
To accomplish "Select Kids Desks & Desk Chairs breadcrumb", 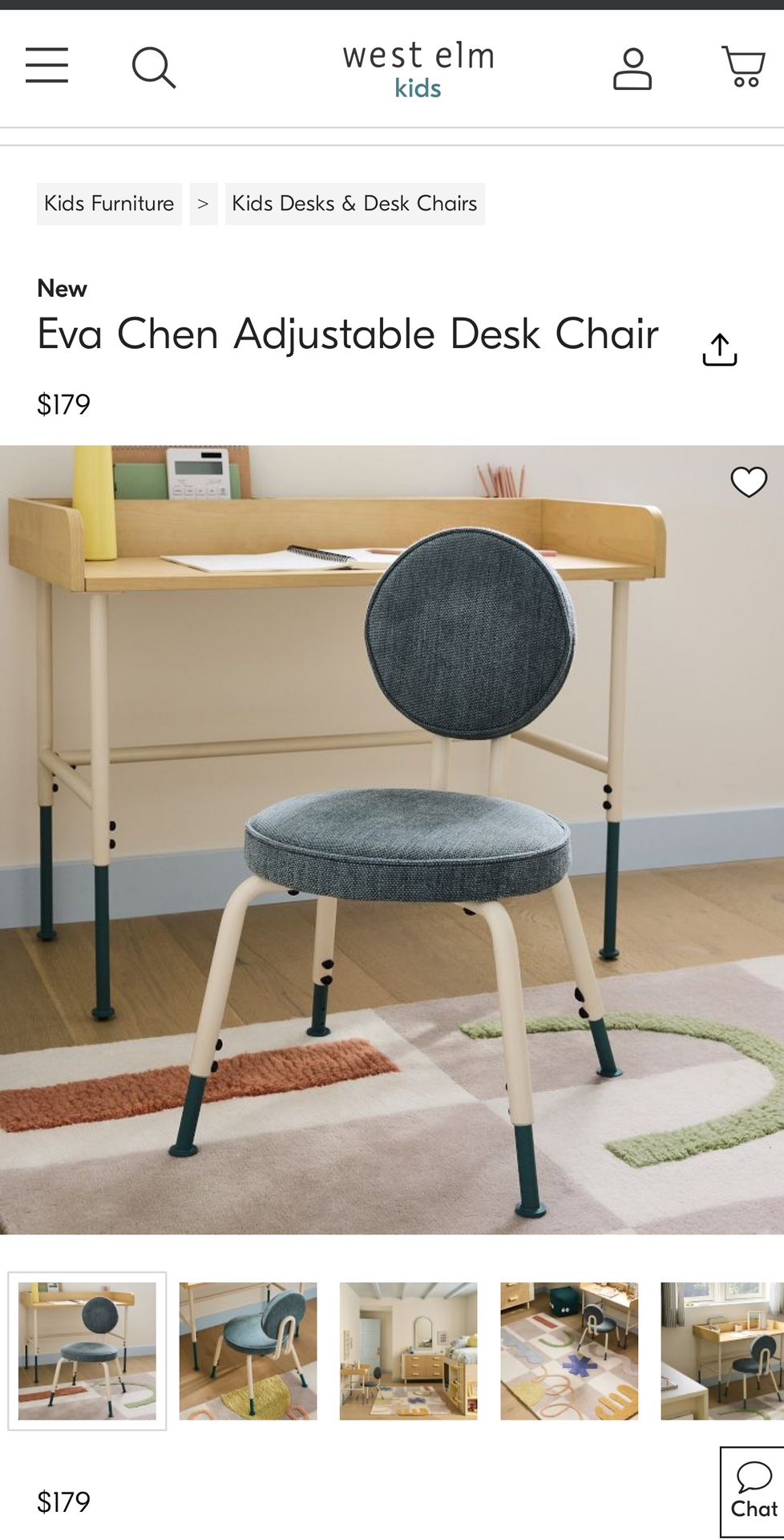I will click(x=356, y=203).
